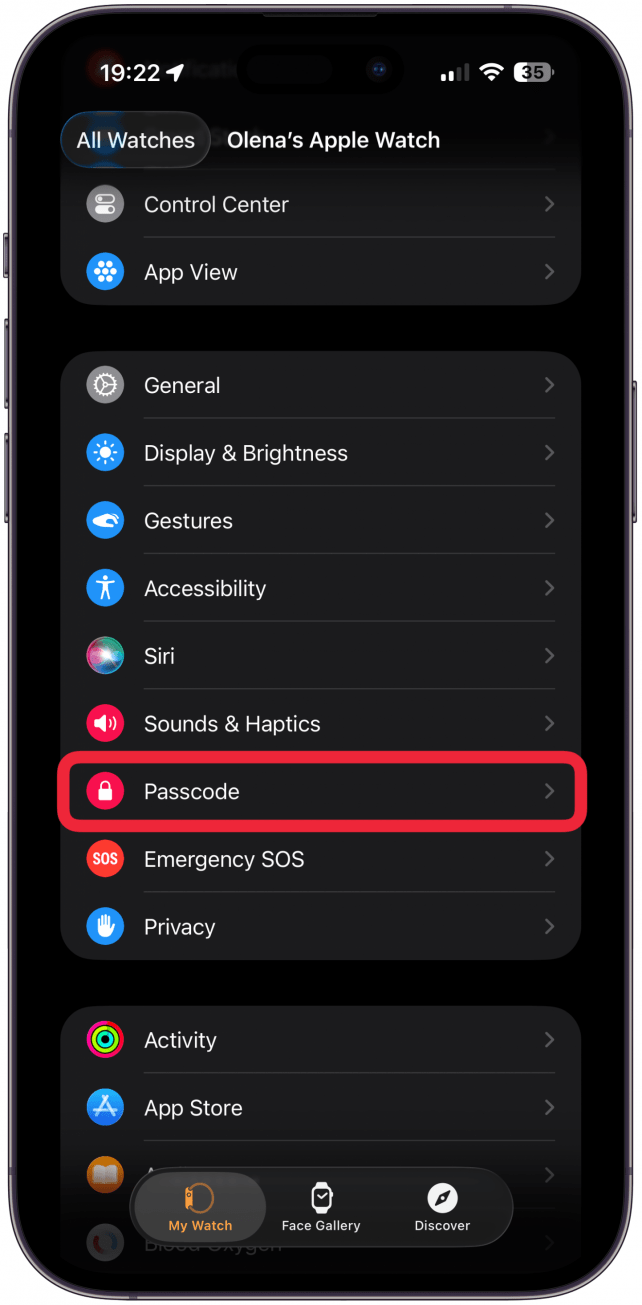
Task: Open Sounds & Haptics
Action: [x=320, y=724]
